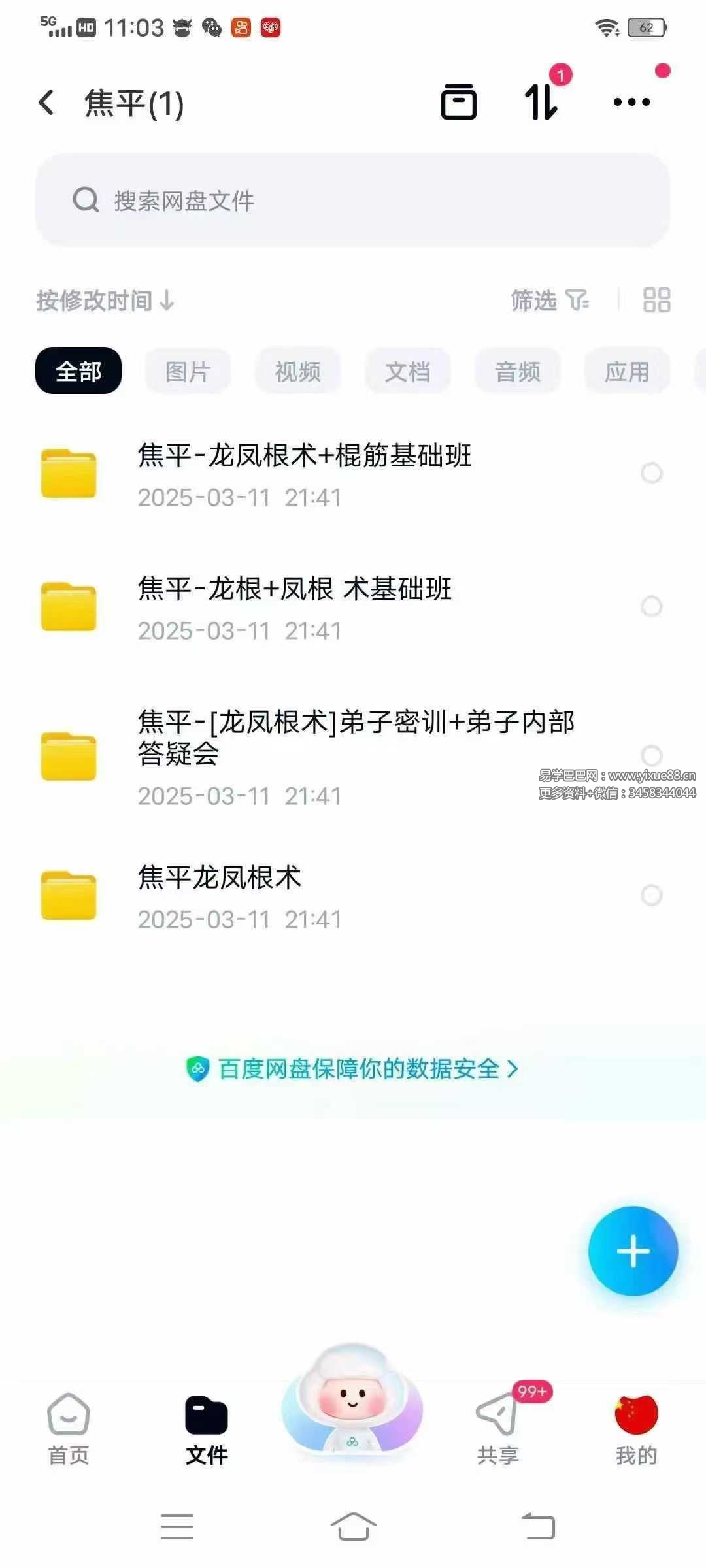The height and width of the screenshot is (1568, 706).
Task: Select the 图片 filter chip
Action: tap(188, 371)
